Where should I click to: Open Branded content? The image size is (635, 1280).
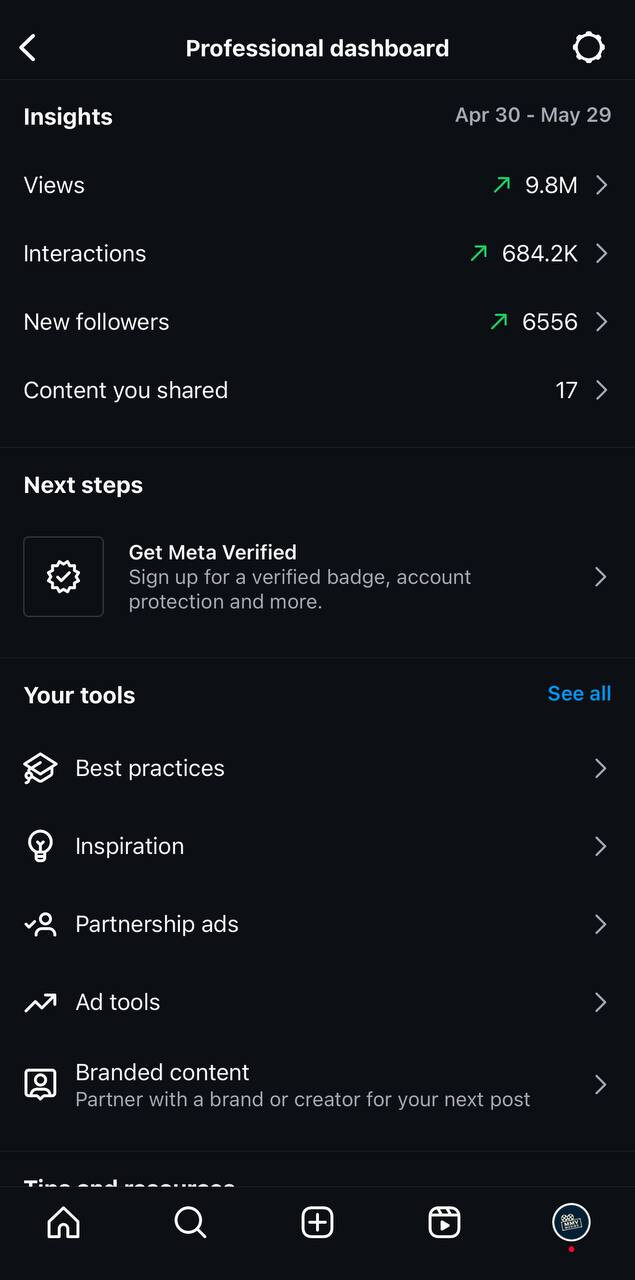[317, 1085]
